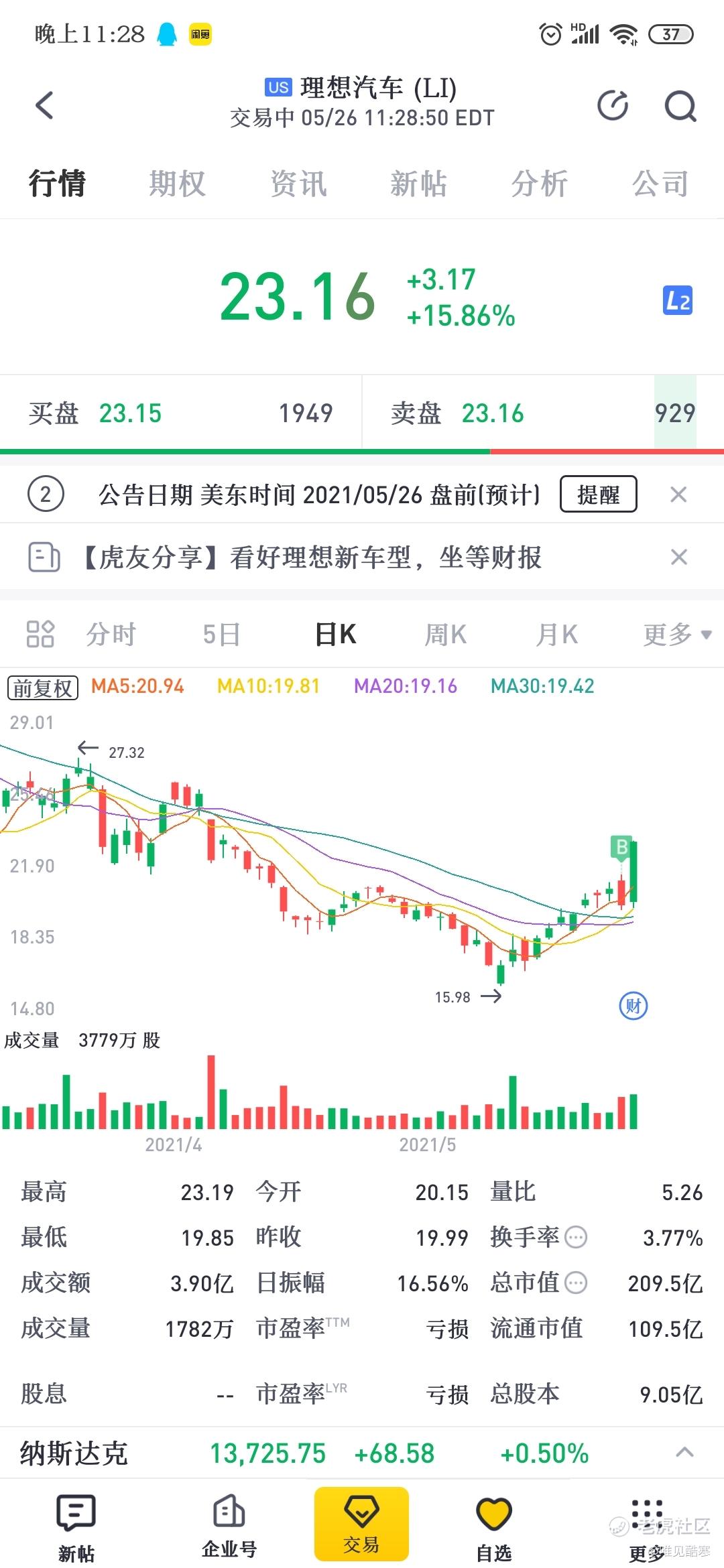
Task: Tap the L2 quotes badge
Action: 677,301
